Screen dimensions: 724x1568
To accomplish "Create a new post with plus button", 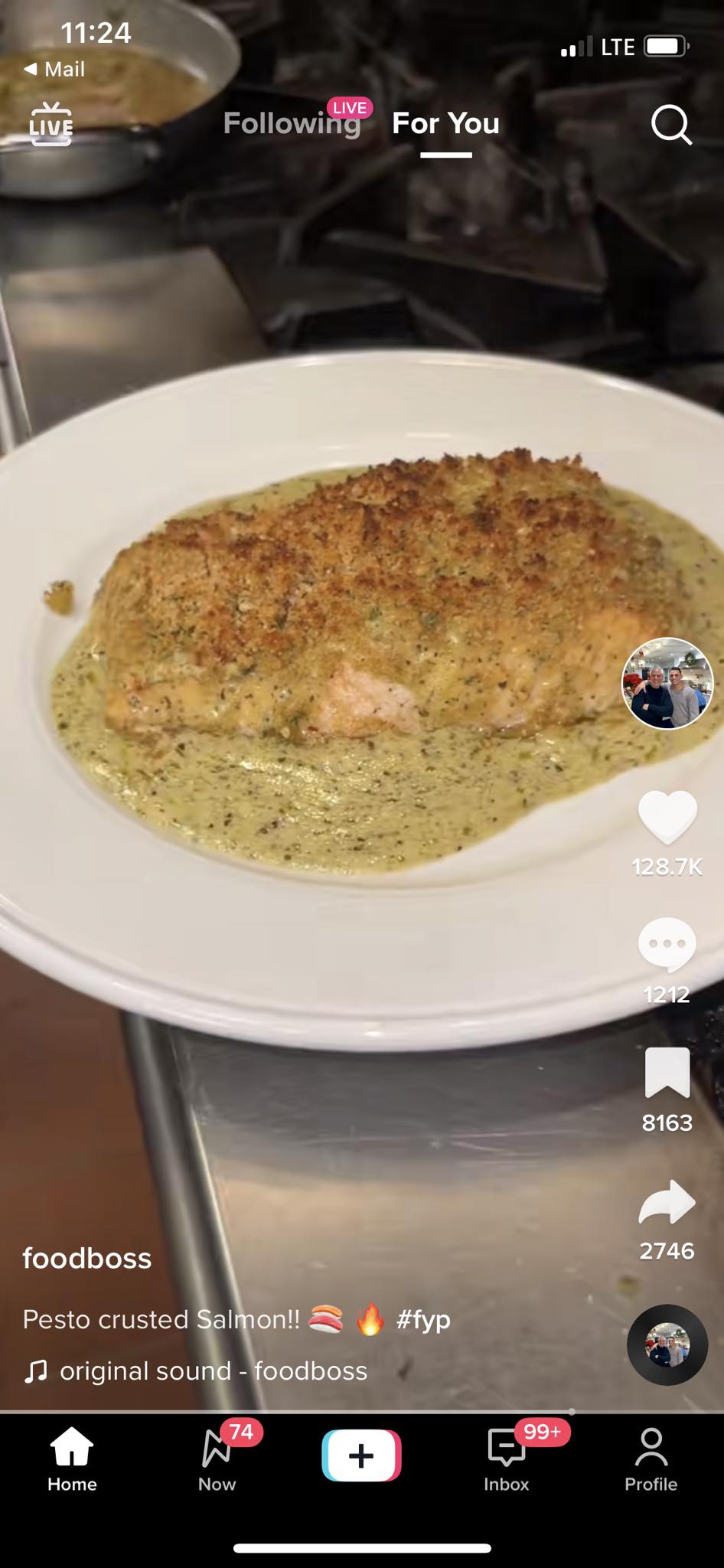I will pos(361,1455).
